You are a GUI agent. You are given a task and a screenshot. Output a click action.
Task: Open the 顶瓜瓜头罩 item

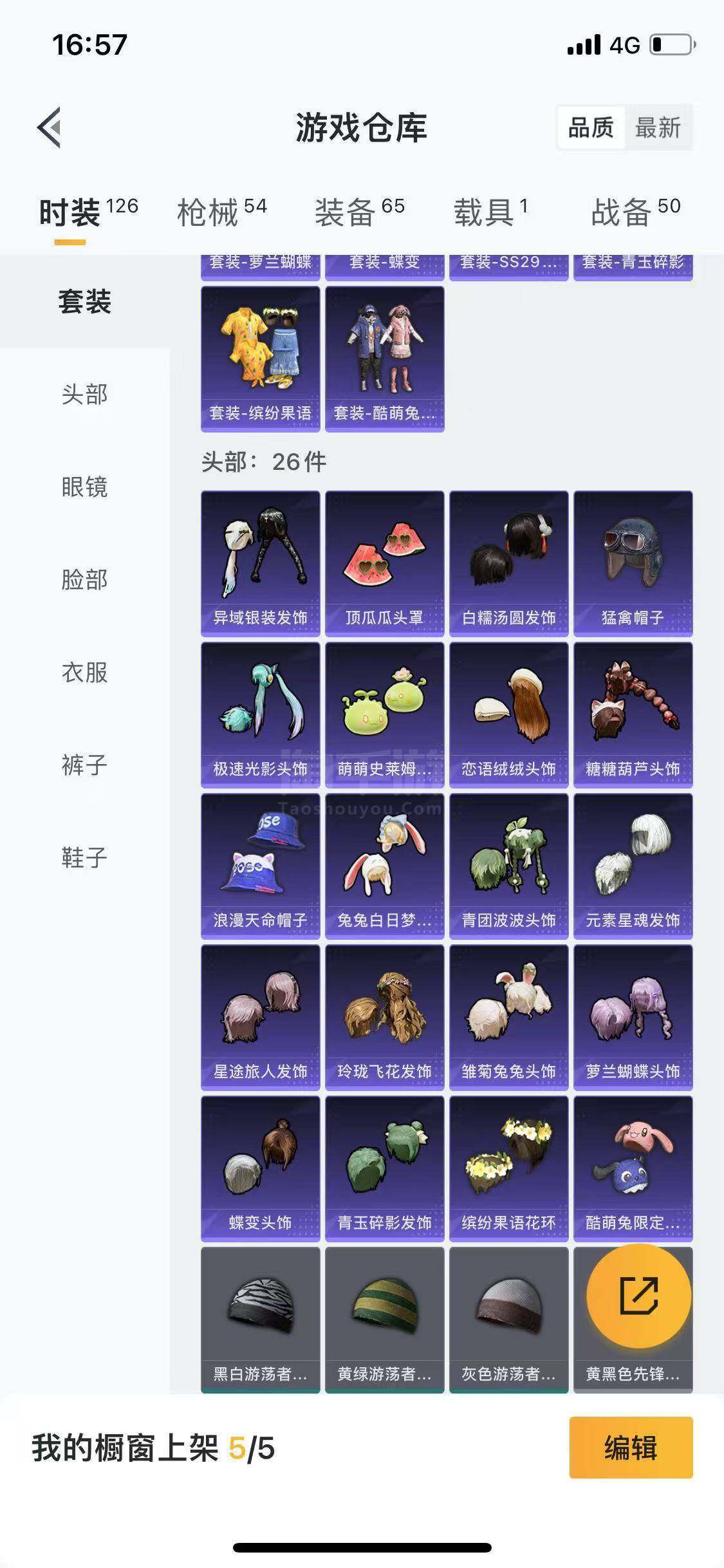384,563
